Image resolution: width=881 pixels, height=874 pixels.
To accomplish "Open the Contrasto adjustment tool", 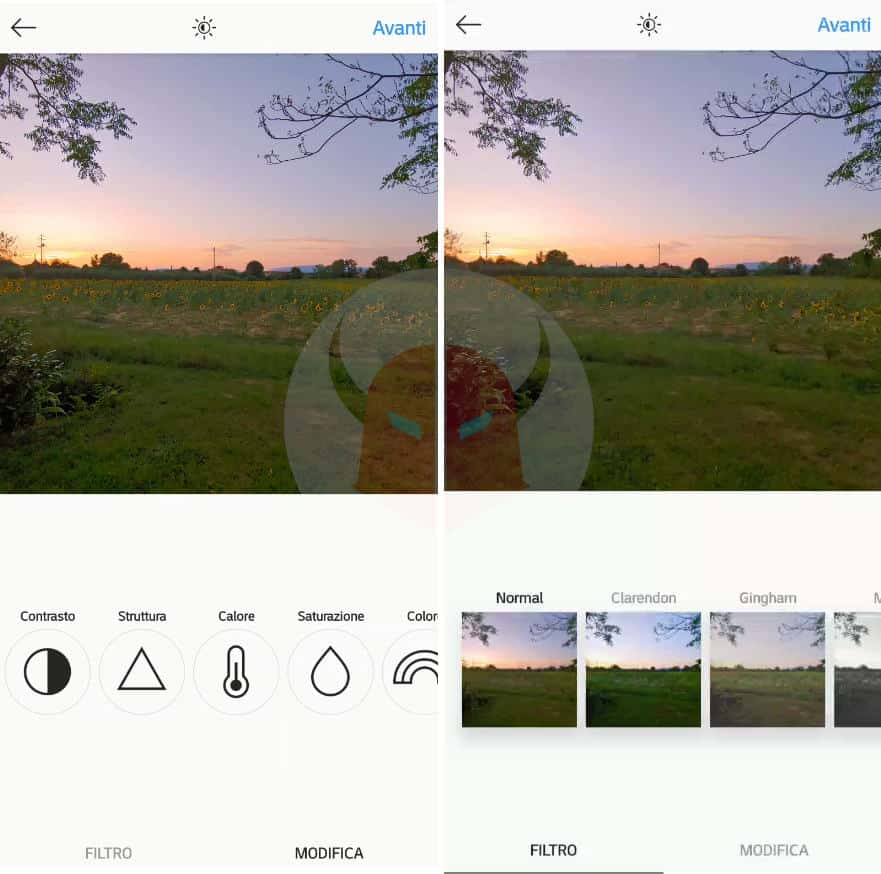I will [47, 671].
